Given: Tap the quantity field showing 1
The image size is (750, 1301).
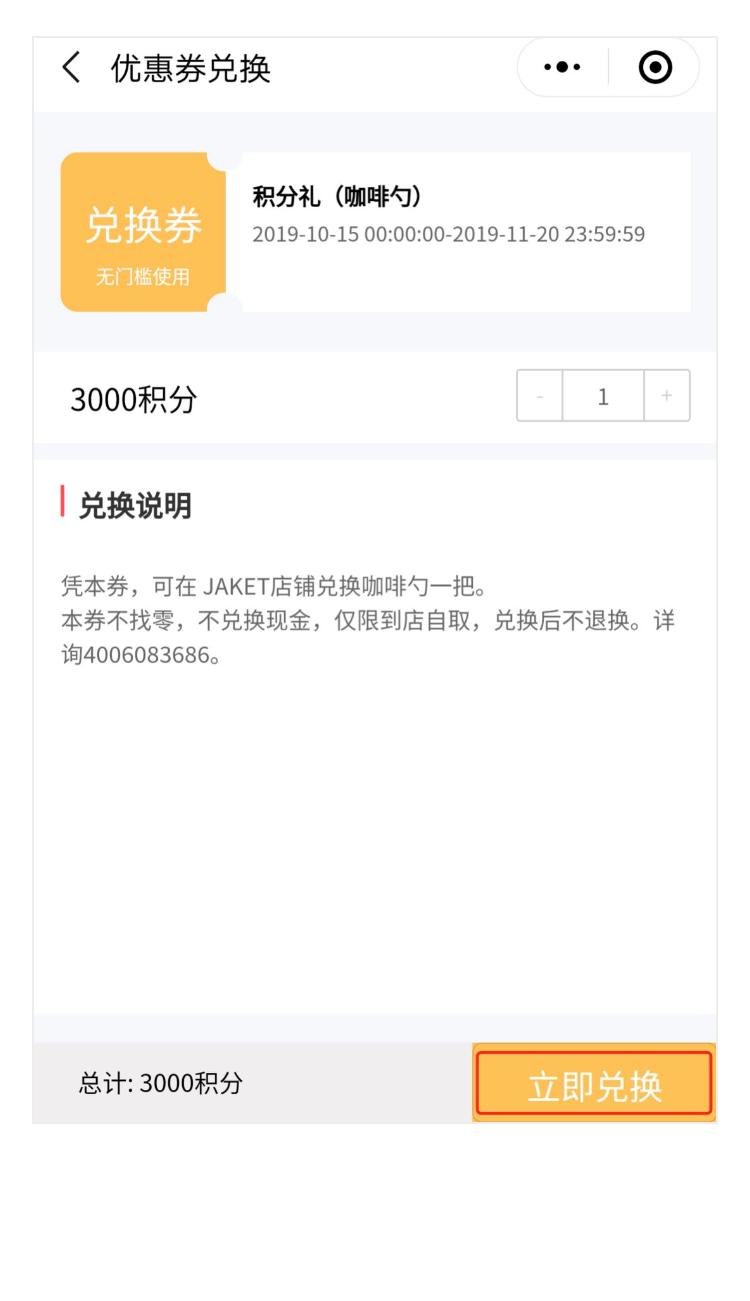Looking at the screenshot, I should coord(603,396).
